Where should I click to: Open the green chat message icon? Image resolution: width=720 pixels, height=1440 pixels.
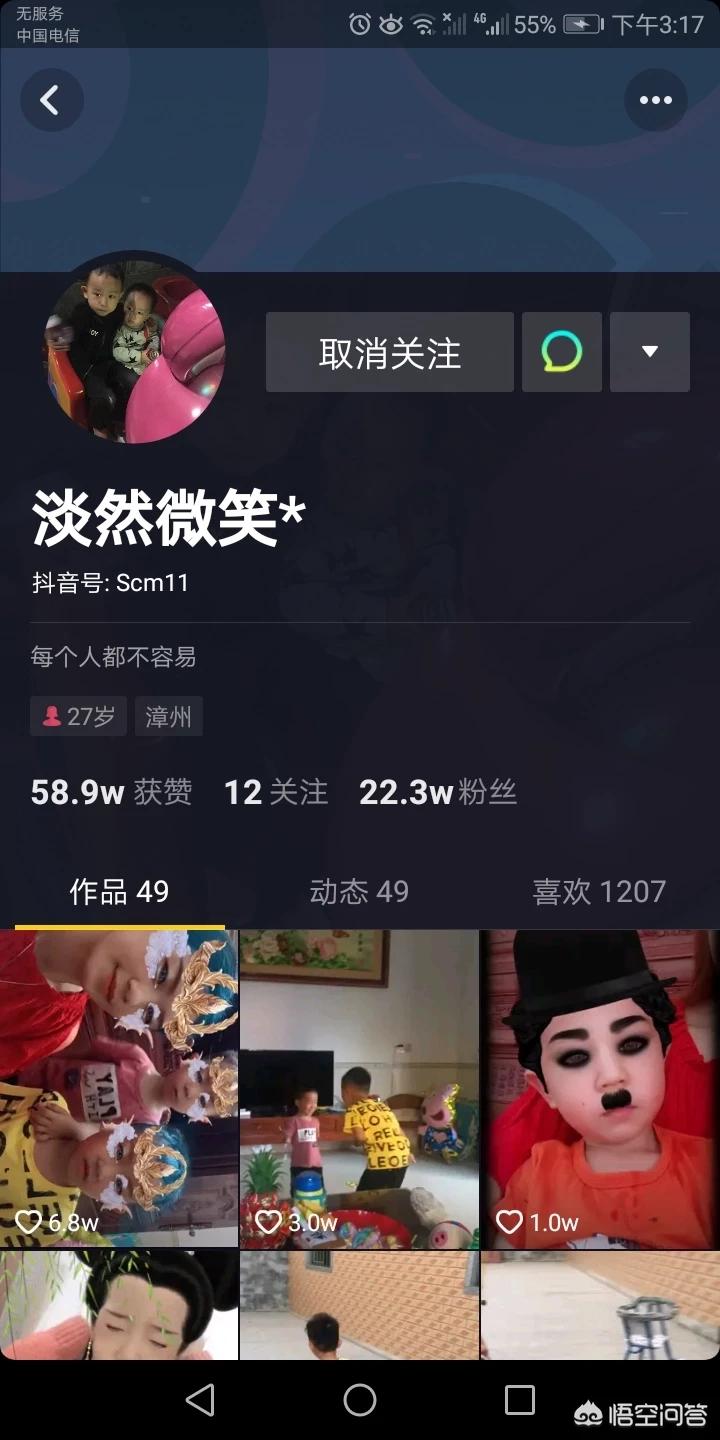562,352
